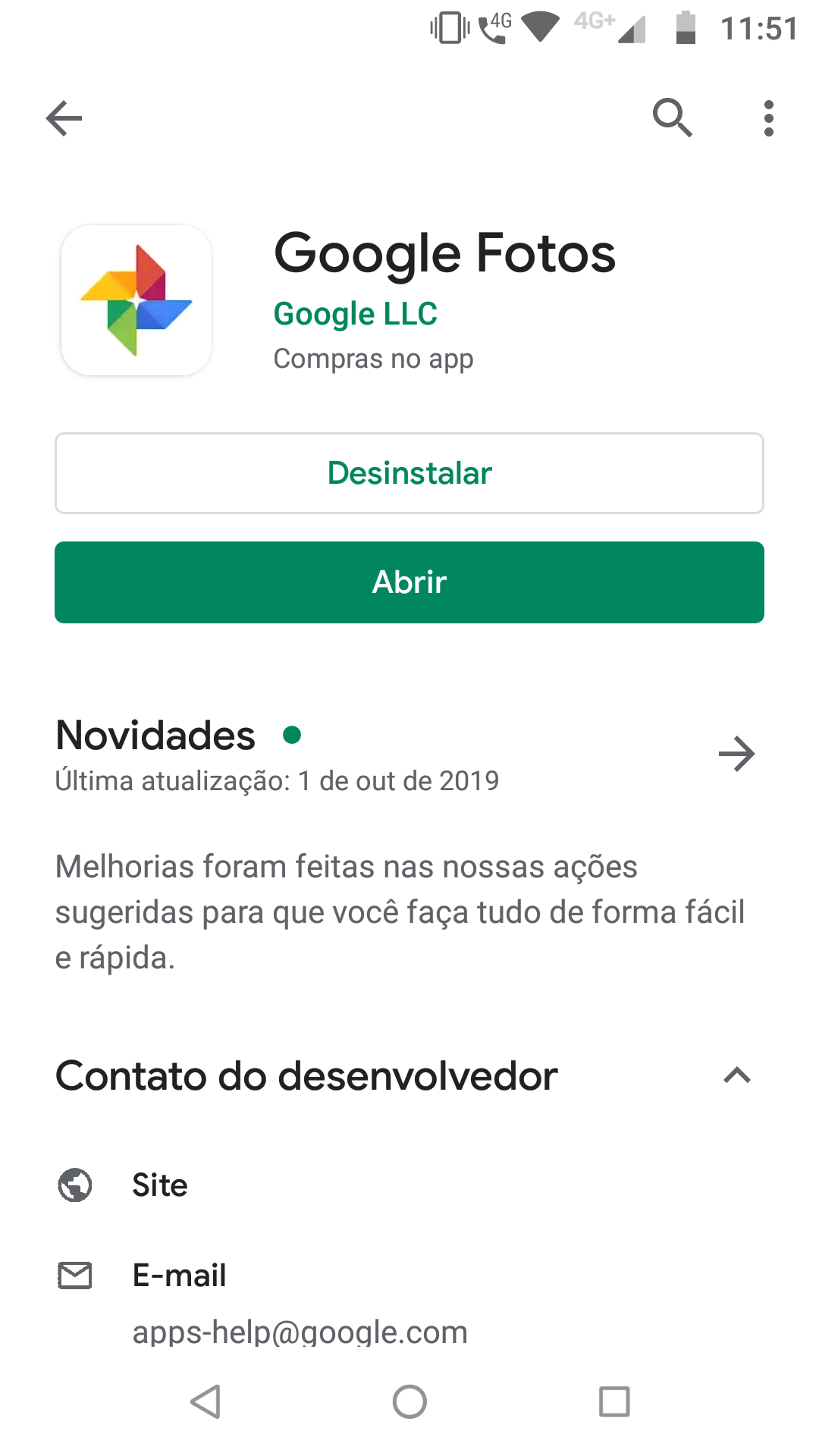Select the E-mail contact row
The image size is (819, 1456).
click(x=179, y=1276)
